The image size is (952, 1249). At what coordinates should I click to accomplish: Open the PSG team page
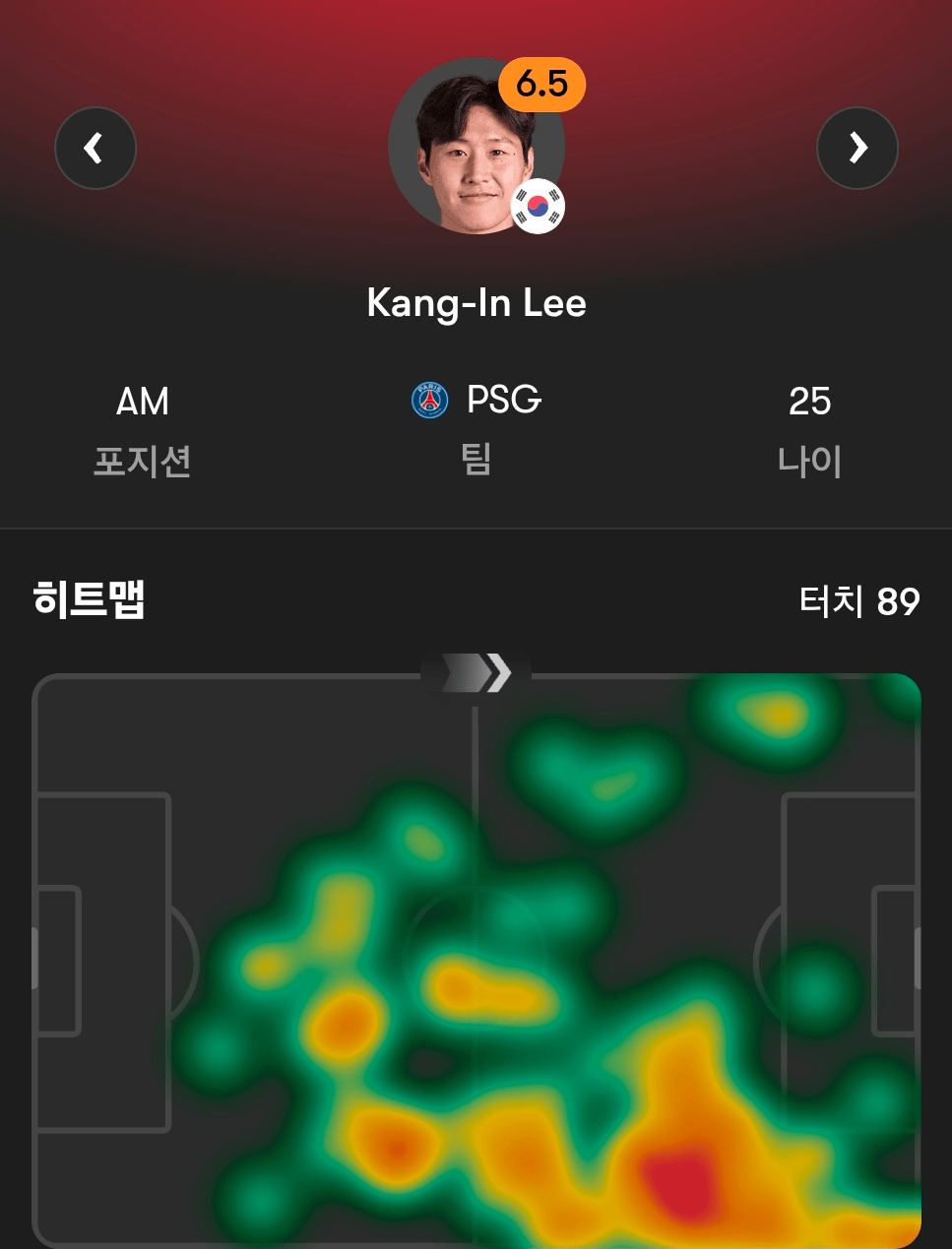coord(476,401)
